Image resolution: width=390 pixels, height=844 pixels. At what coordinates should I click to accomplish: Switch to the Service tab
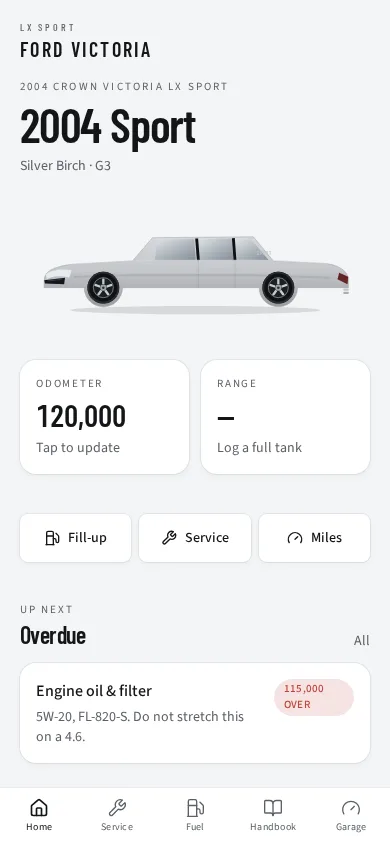[x=117, y=815]
